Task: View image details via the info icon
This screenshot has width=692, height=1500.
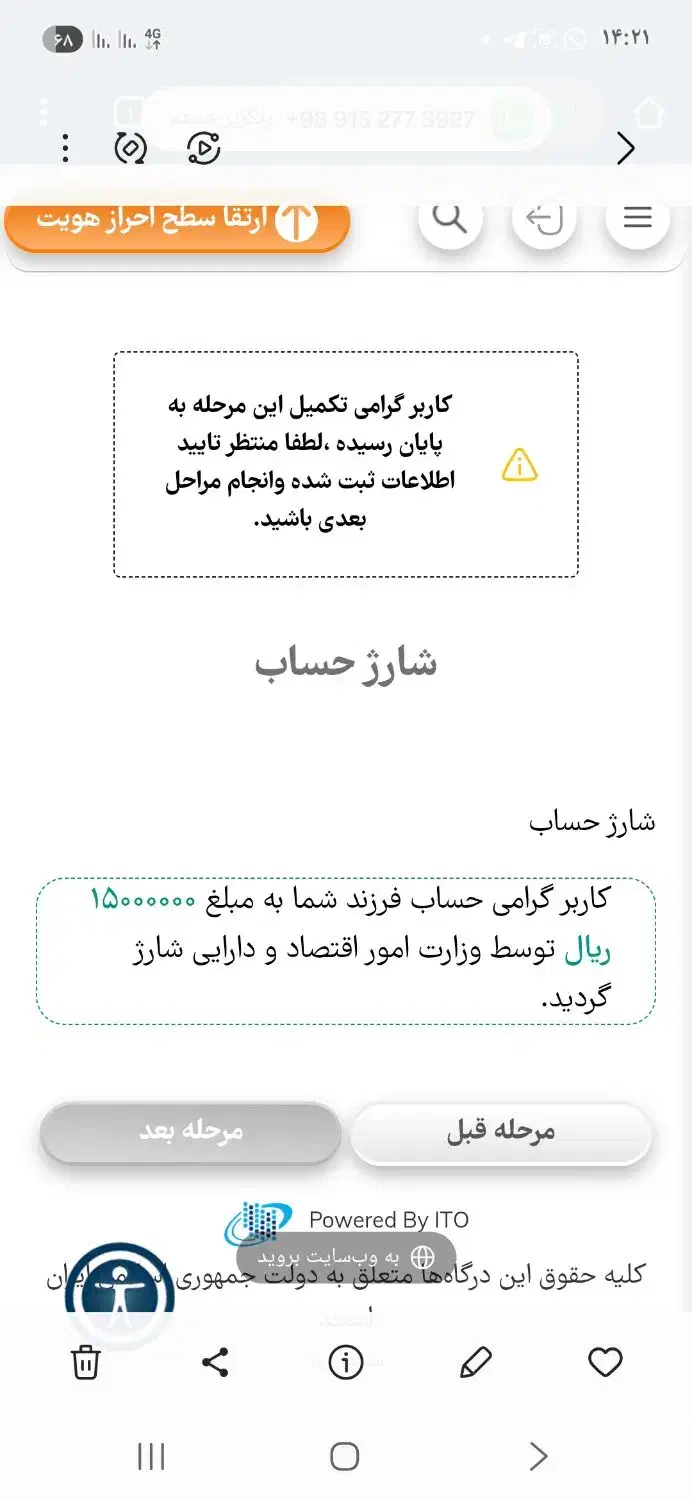Action: pyautogui.click(x=346, y=1362)
